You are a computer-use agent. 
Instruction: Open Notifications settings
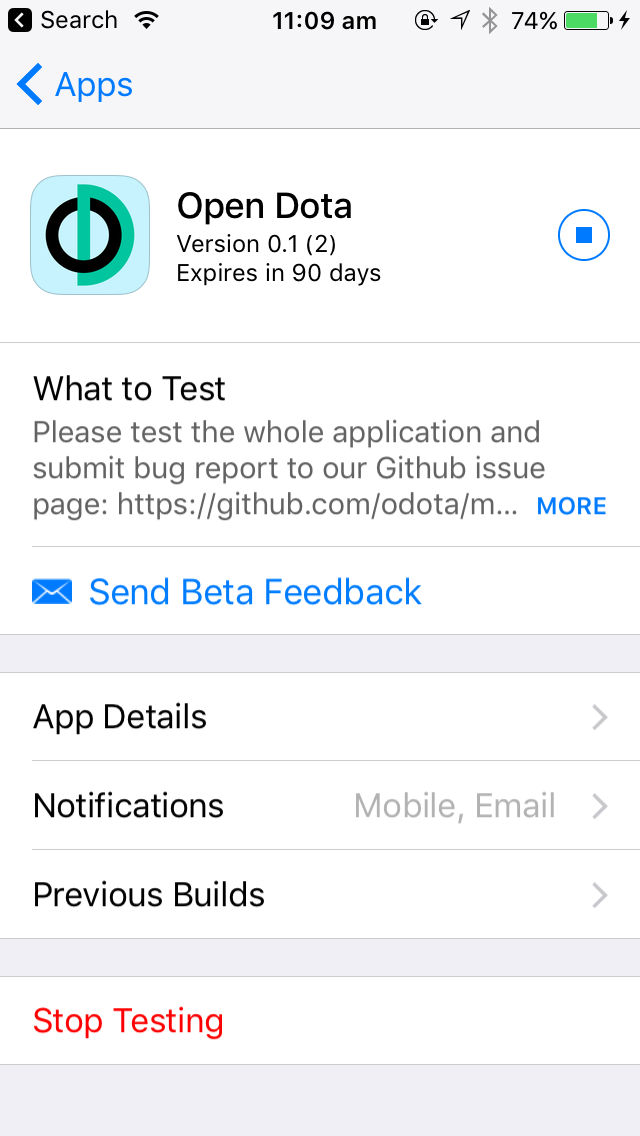pyautogui.click(x=320, y=806)
